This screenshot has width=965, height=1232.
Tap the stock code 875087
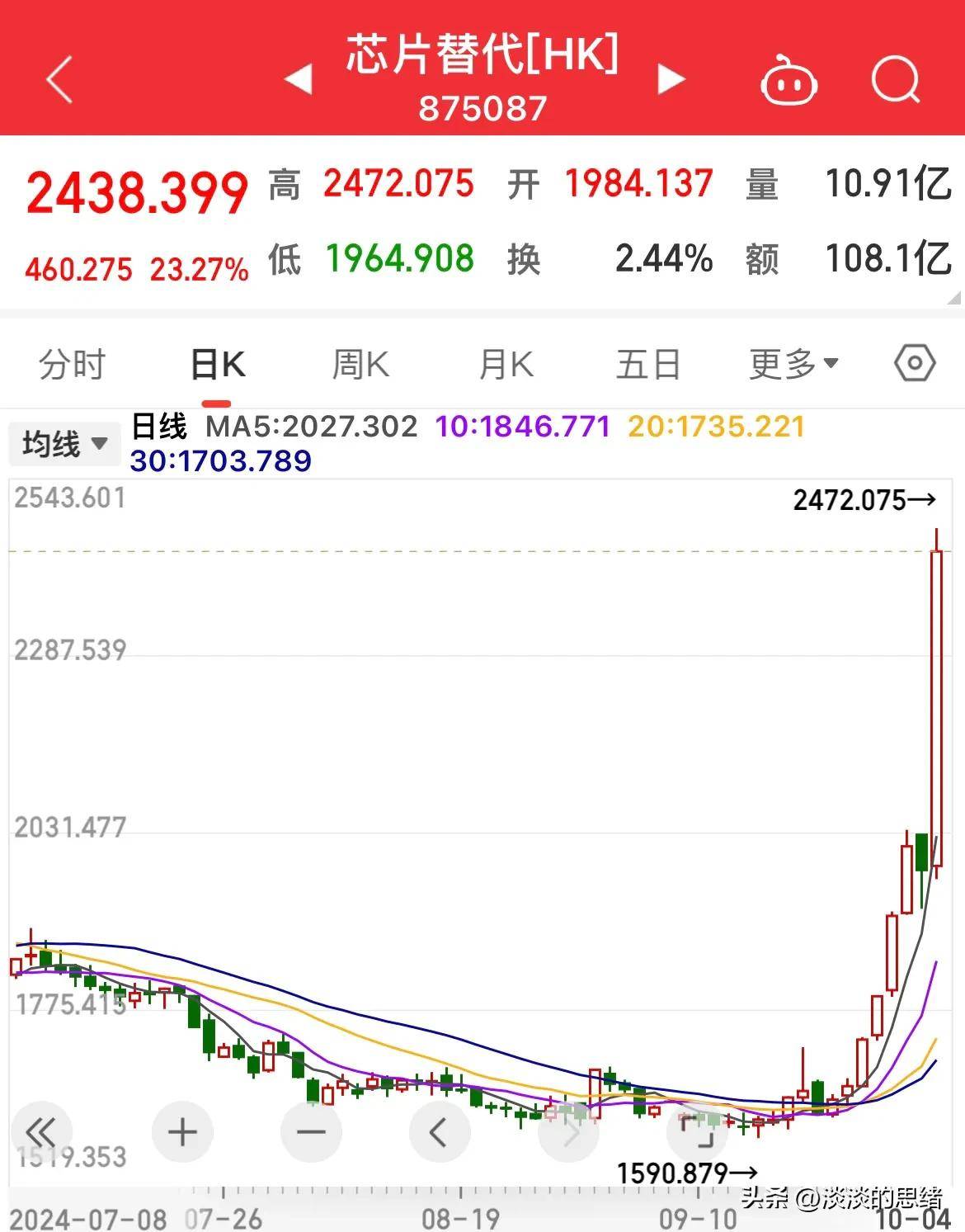pos(482,106)
